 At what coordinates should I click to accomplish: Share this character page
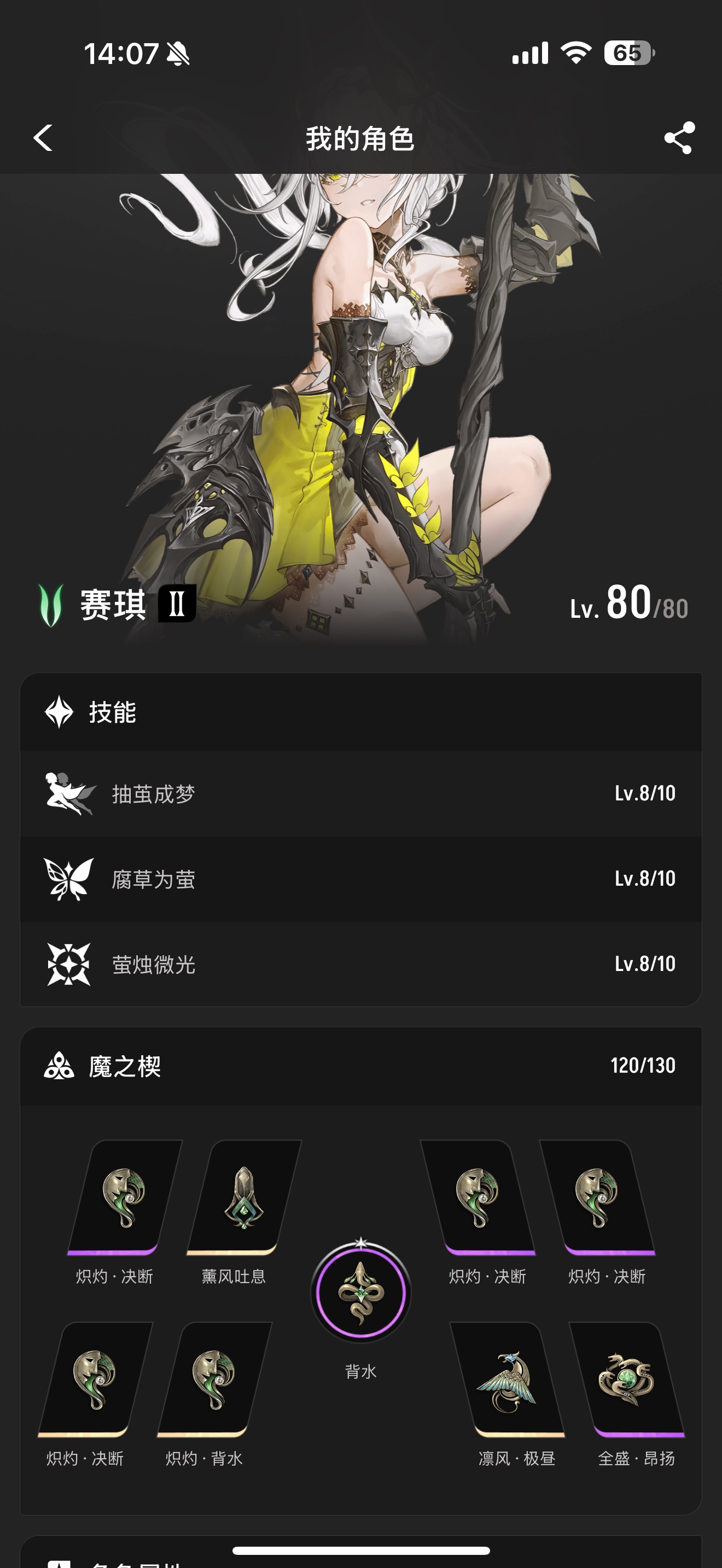679,138
